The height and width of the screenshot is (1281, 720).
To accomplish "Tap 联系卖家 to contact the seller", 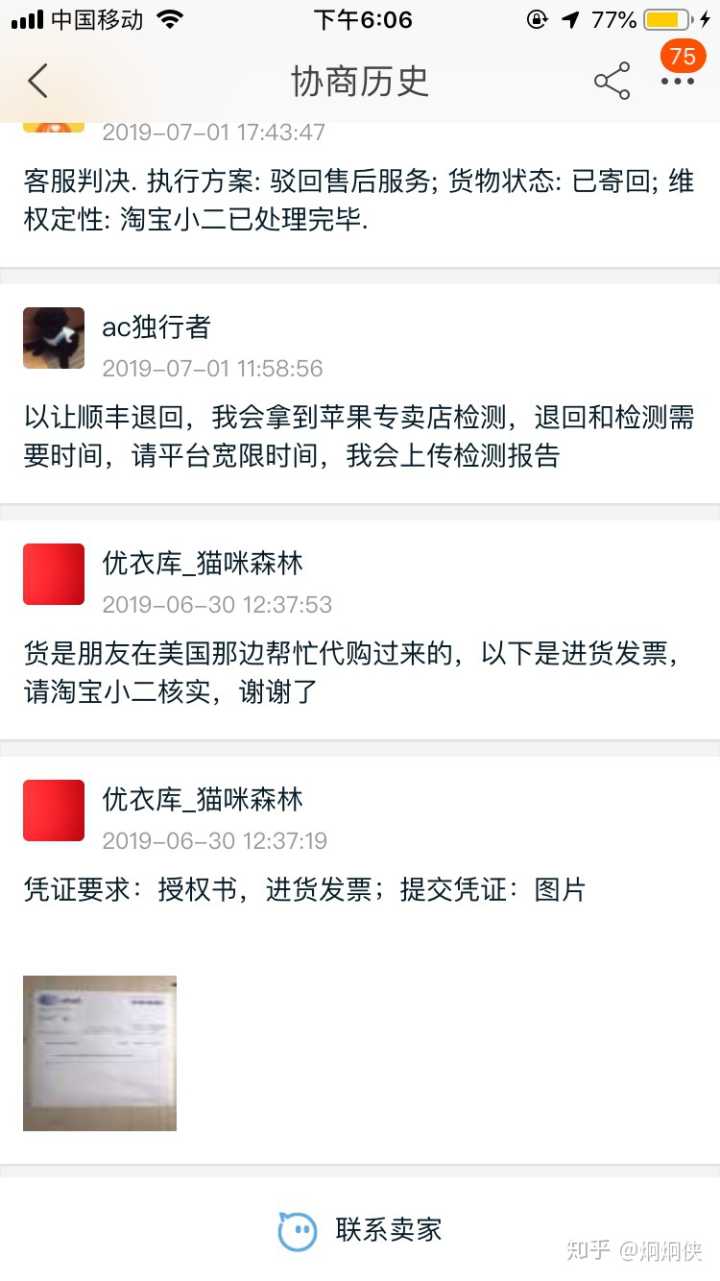I will (x=360, y=1229).
